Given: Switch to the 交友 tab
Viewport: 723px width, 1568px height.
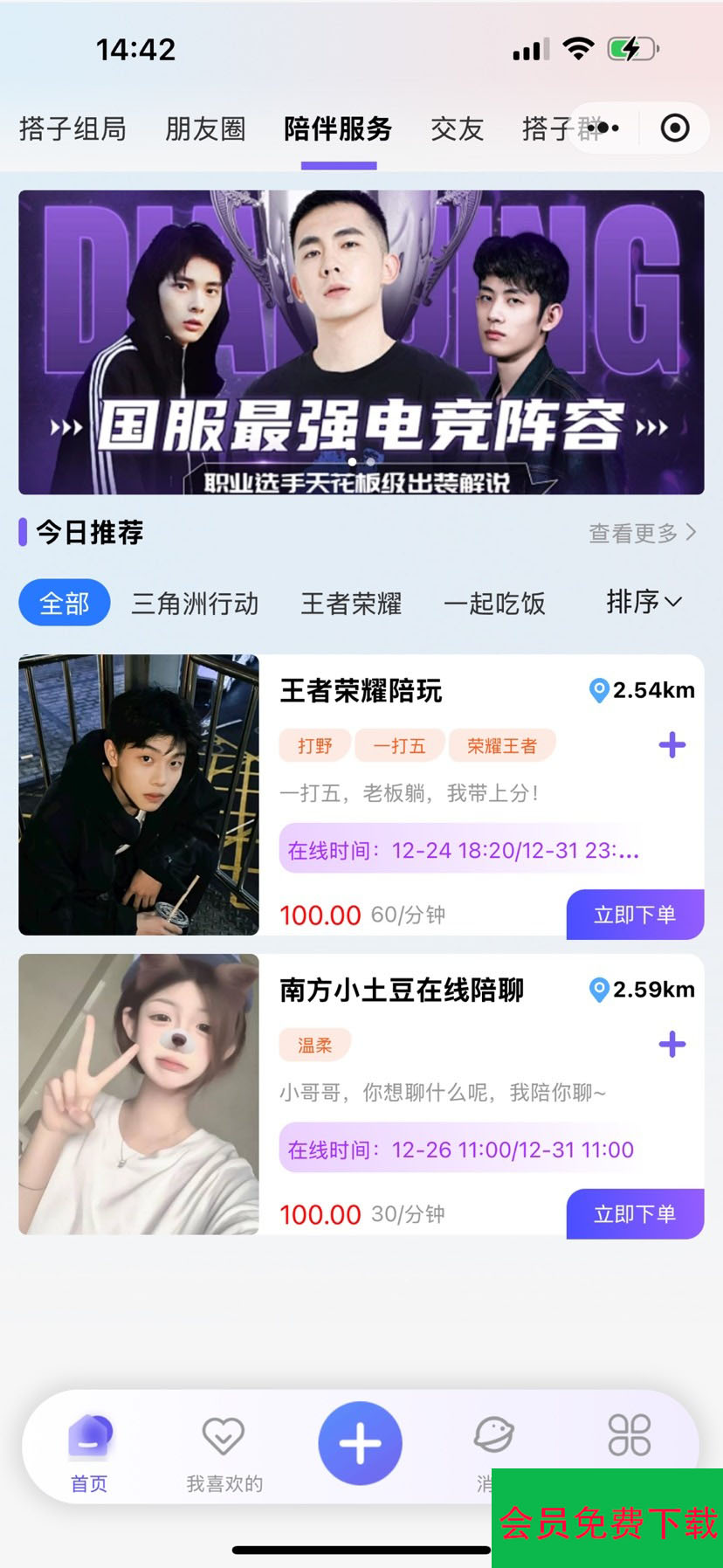Looking at the screenshot, I should (457, 129).
